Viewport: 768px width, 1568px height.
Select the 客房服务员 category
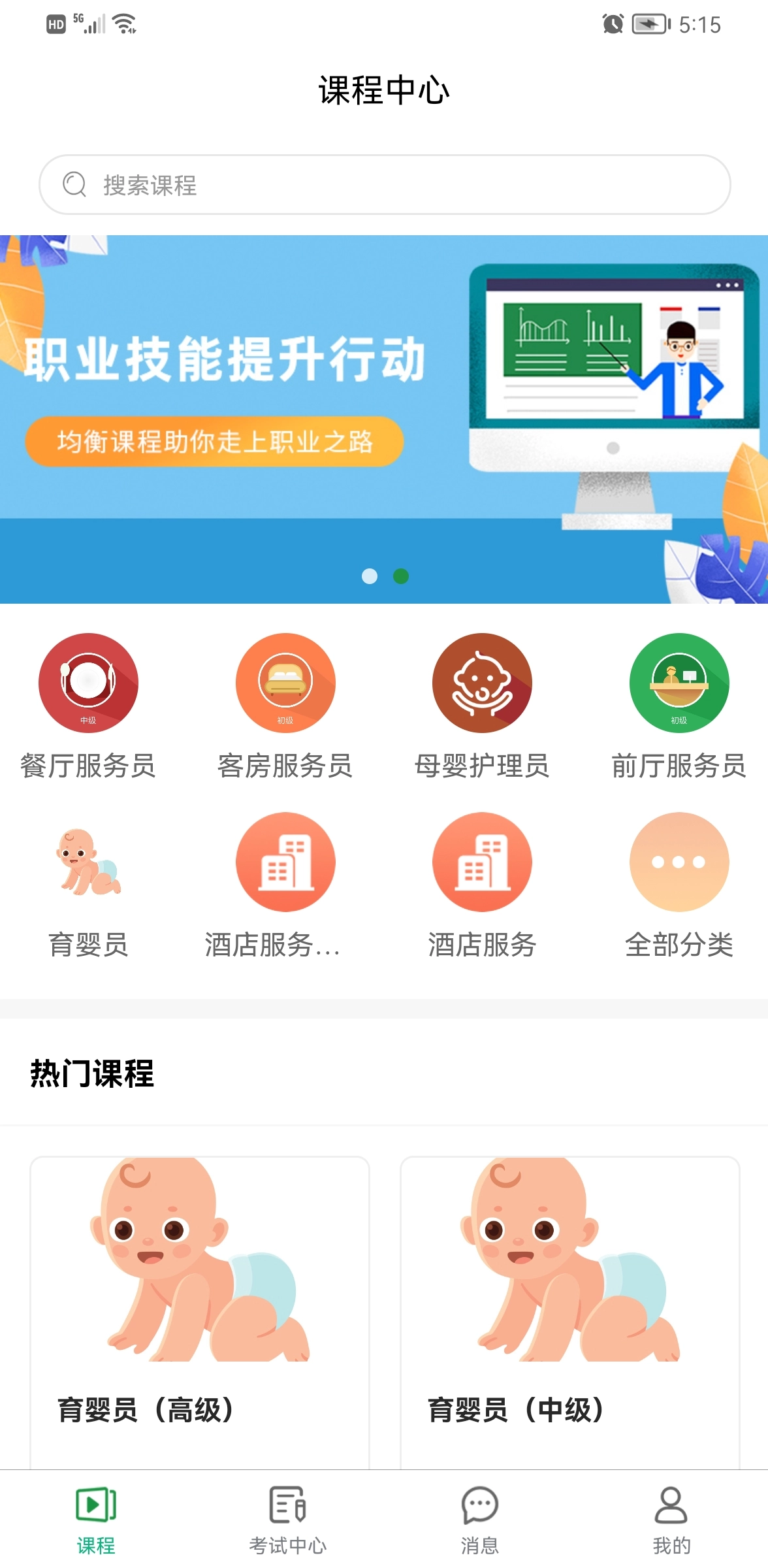pyautogui.click(x=285, y=706)
